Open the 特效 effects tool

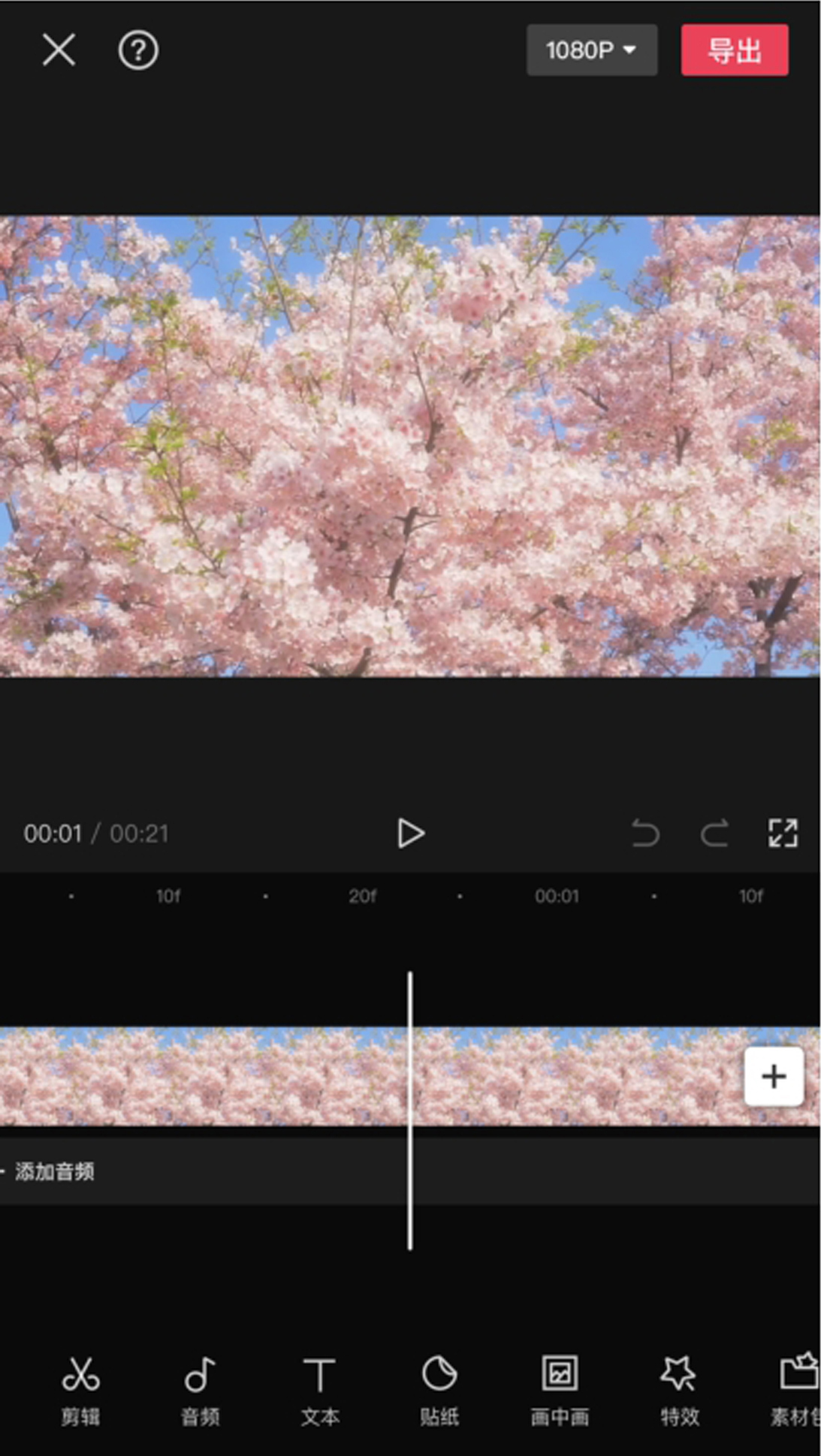[679, 1390]
